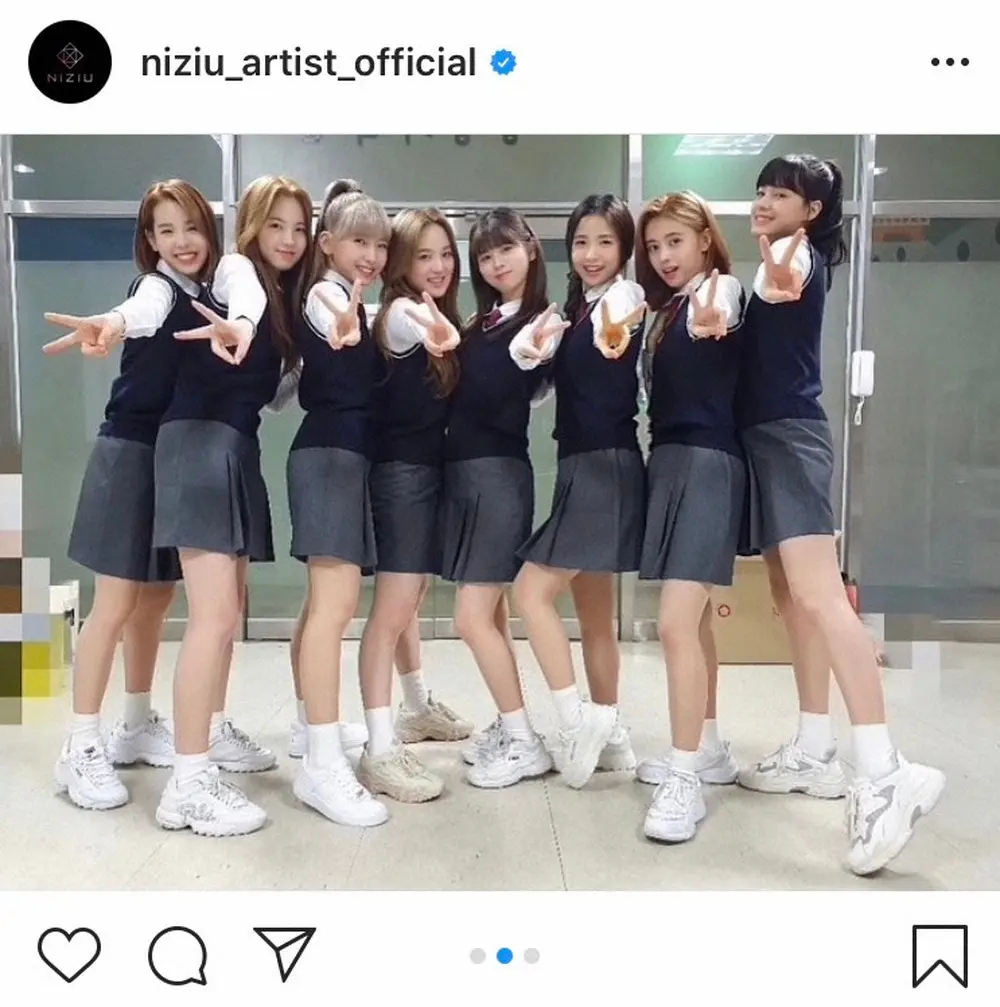Tap the niziu_artist_official username
This screenshot has height=1007, width=1000.
tap(308, 63)
